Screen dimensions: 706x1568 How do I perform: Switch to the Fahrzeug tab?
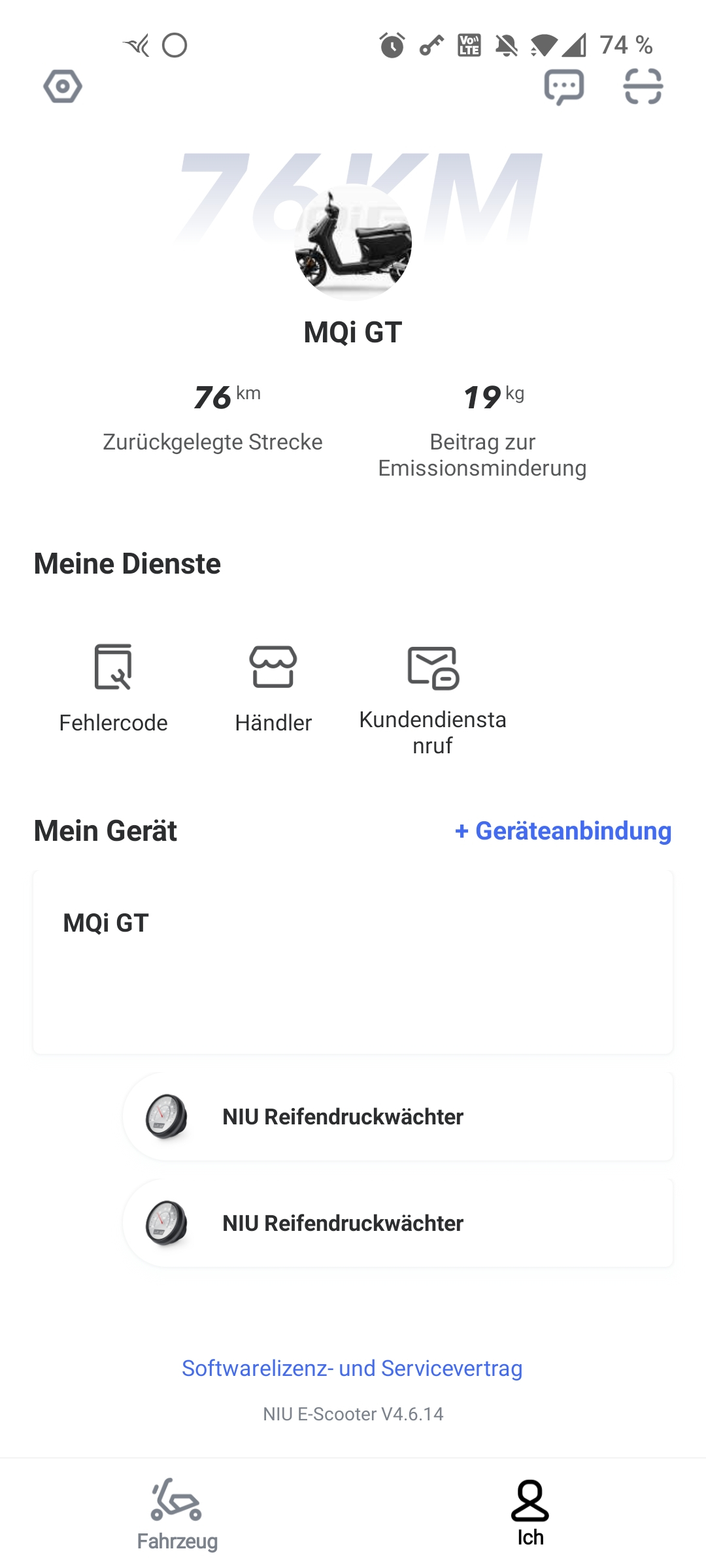pos(176,1513)
